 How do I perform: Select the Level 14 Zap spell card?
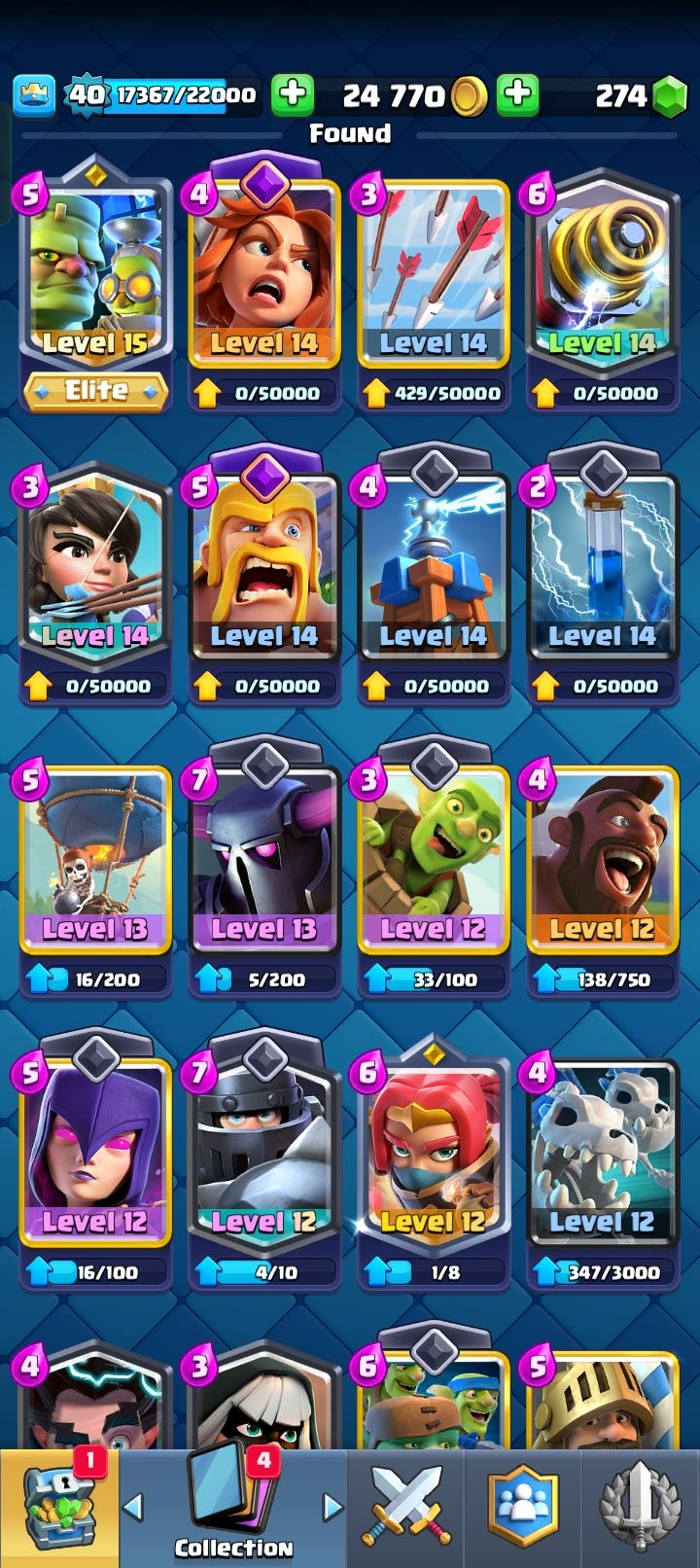tap(603, 576)
